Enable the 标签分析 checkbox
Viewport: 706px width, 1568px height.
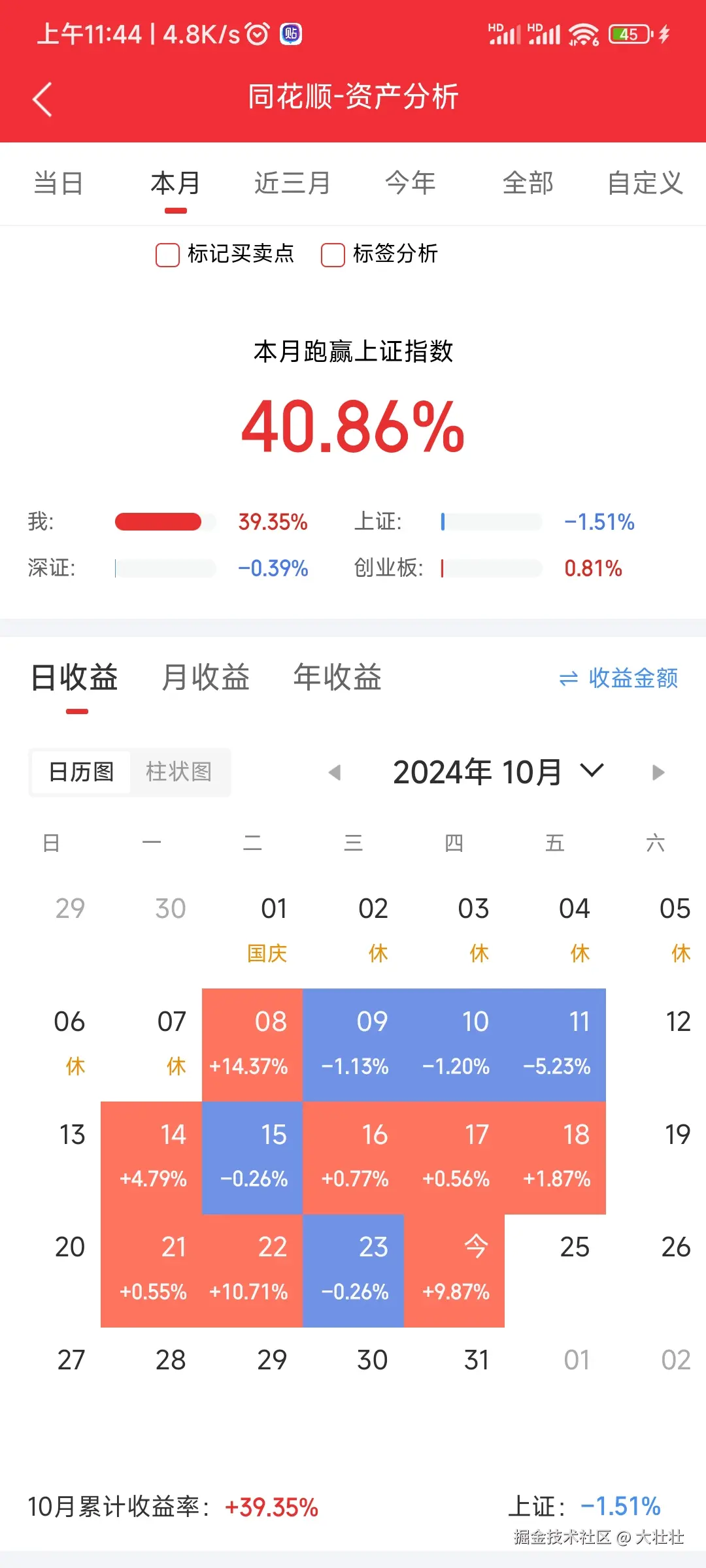(335, 255)
